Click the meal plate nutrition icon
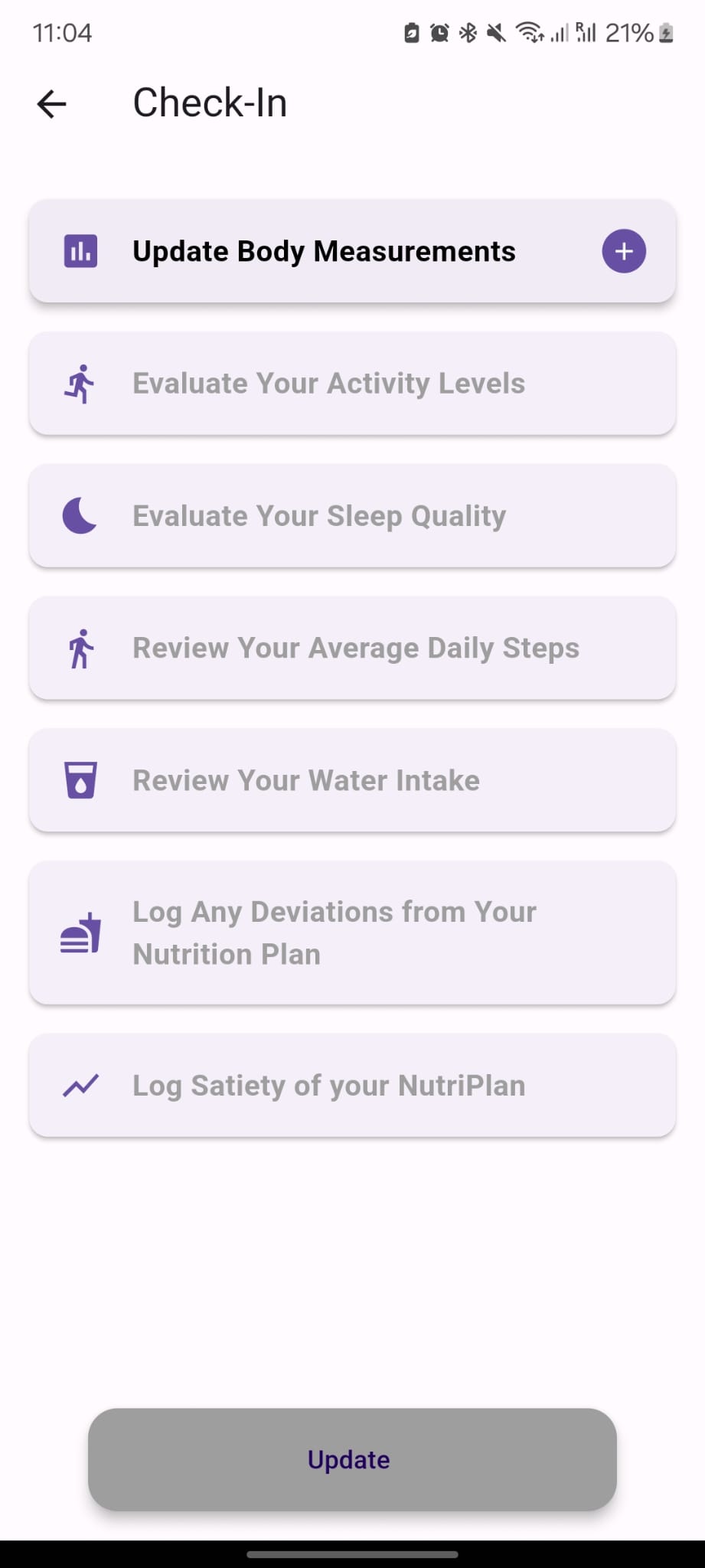Viewport: 705px width, 1568px height. (x=80, y=933)
